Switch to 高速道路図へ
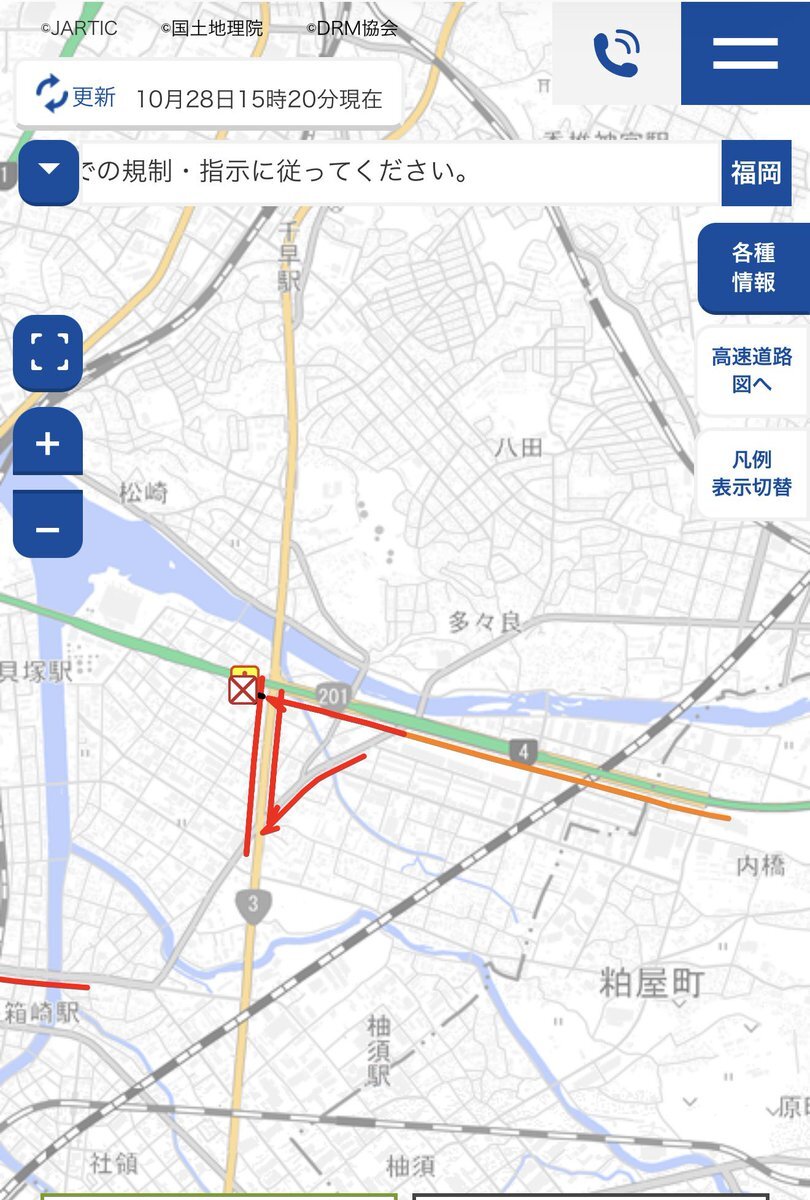The image size is (810, 1200). tap(752, 370)
